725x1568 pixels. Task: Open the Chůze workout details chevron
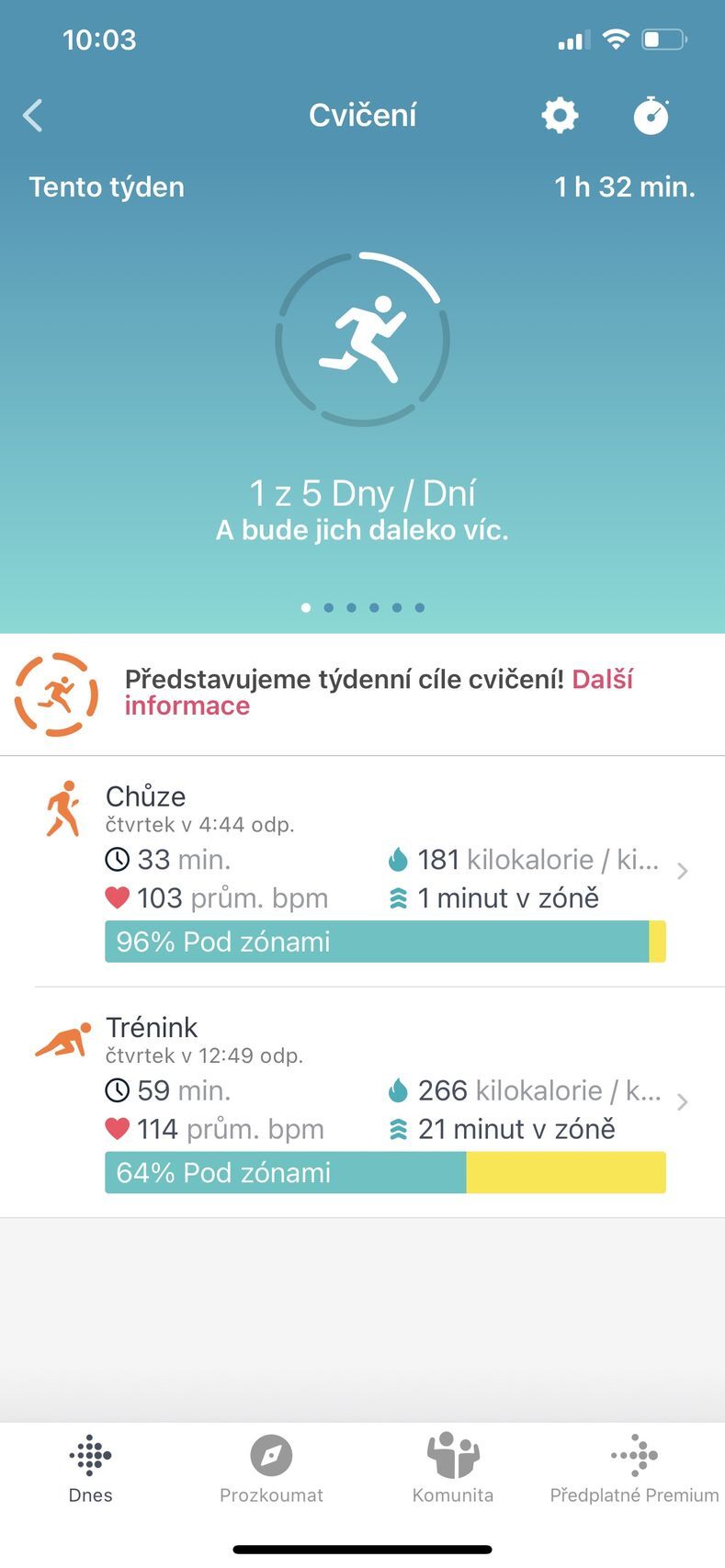682,870
